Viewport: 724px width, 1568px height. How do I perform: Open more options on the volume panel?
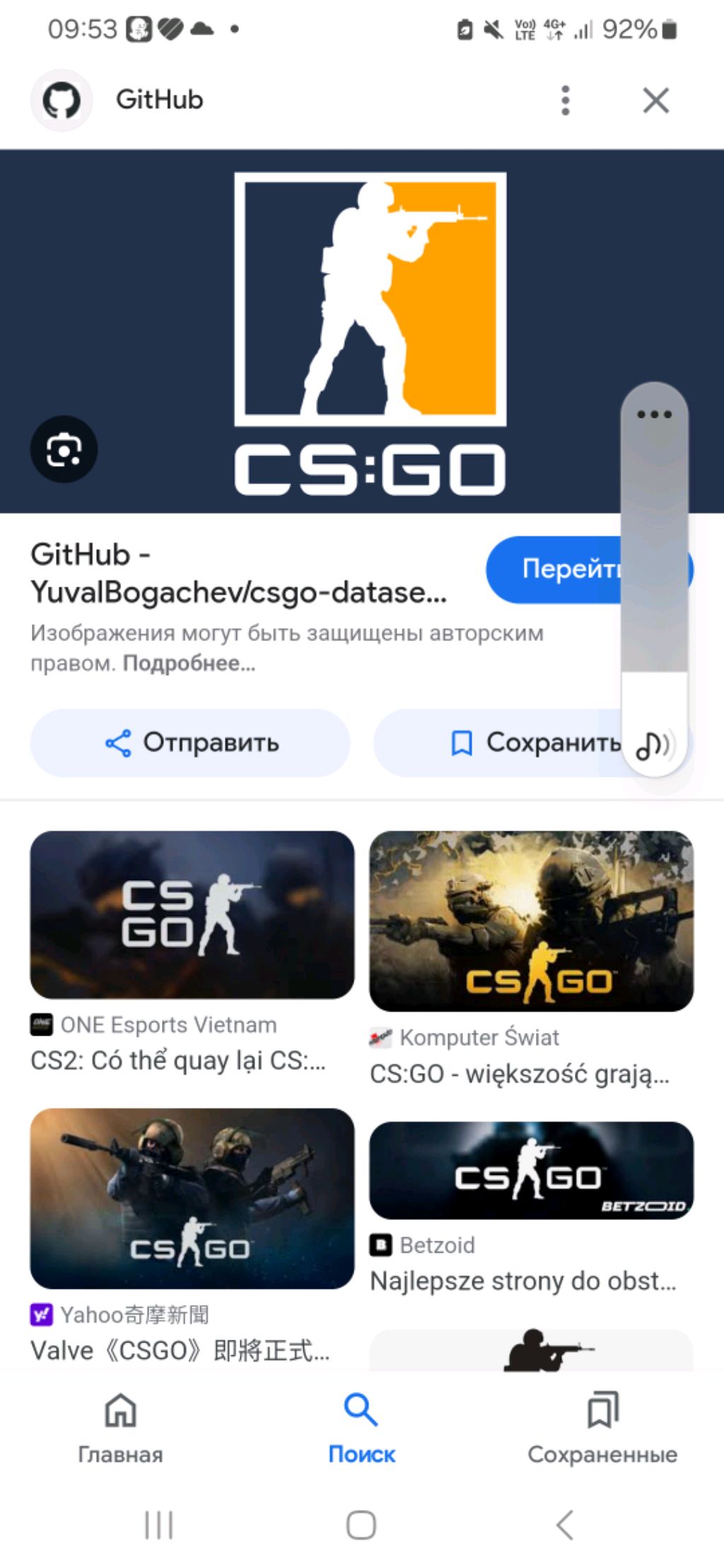(654, 414)
